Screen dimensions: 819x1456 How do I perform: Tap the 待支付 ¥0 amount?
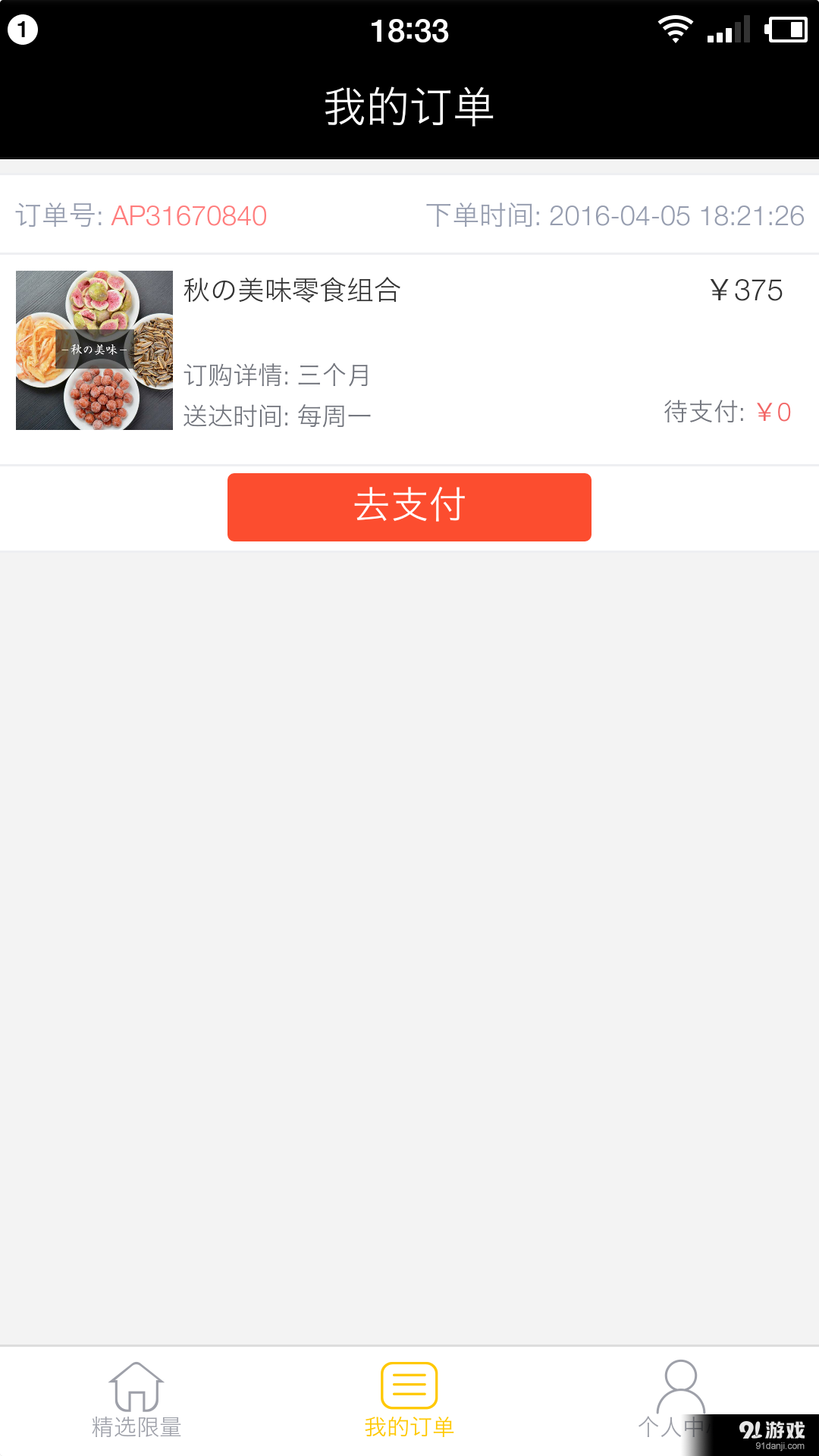pos(724,411)
